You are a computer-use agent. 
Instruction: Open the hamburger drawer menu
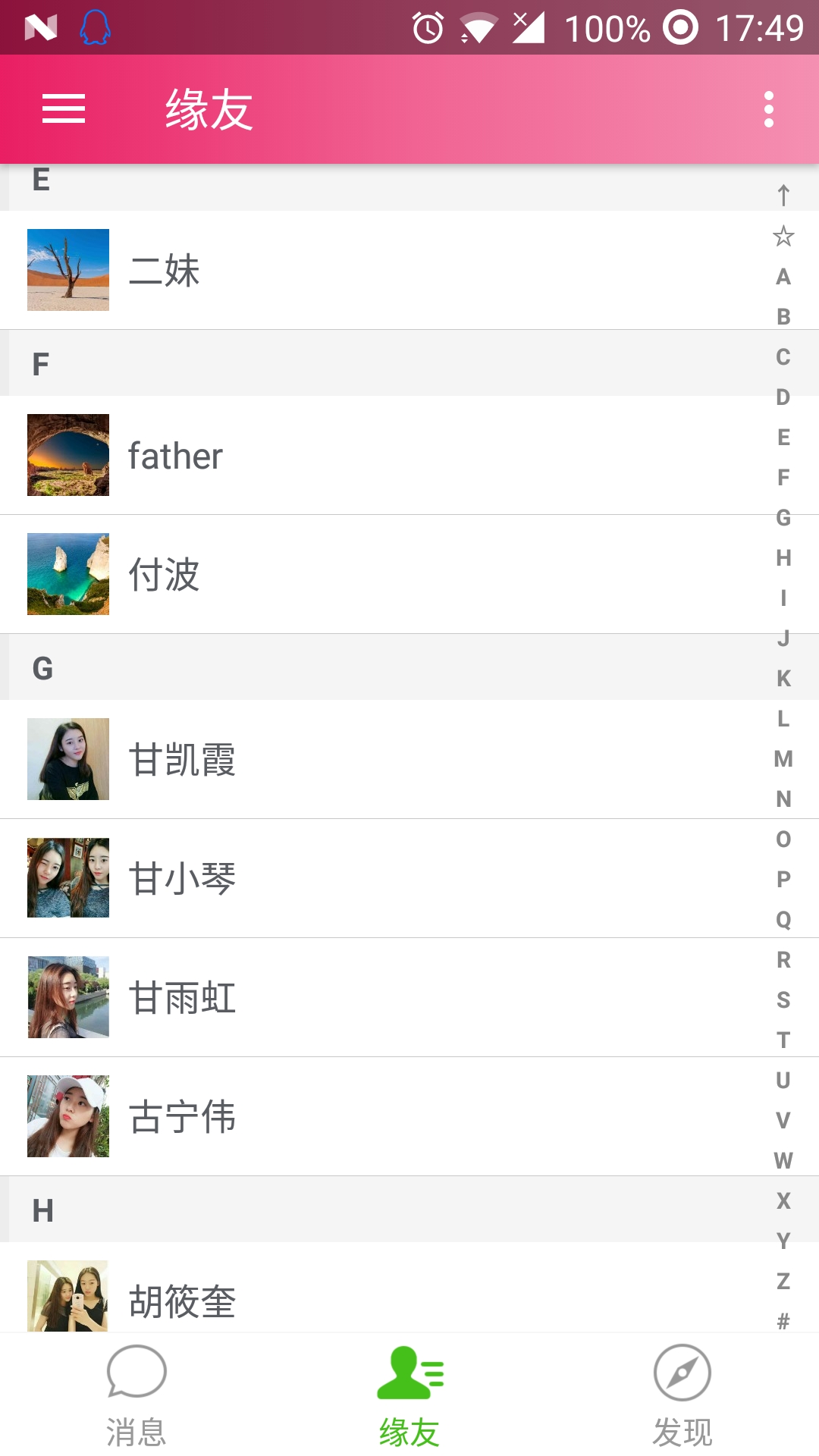coord(64,109)
